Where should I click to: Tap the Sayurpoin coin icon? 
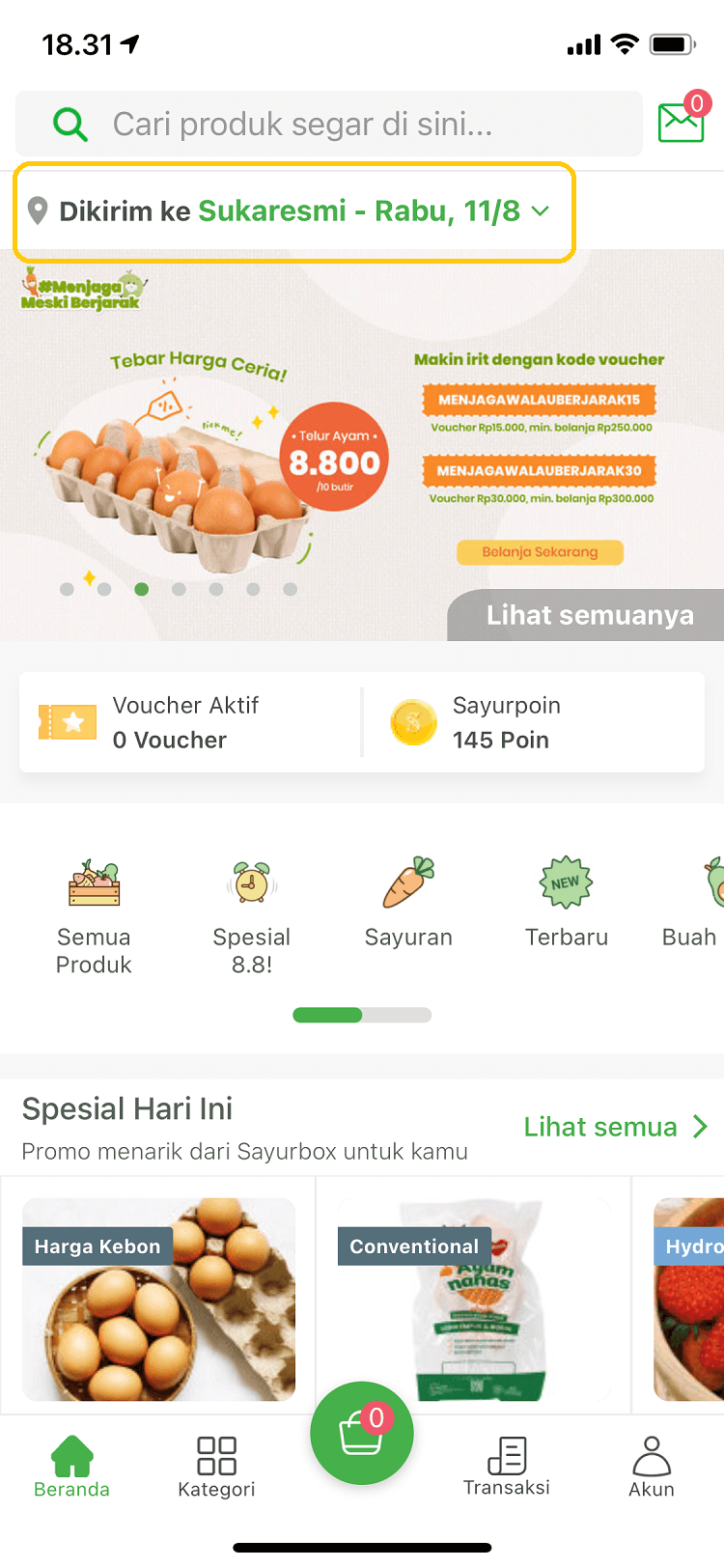413,722
